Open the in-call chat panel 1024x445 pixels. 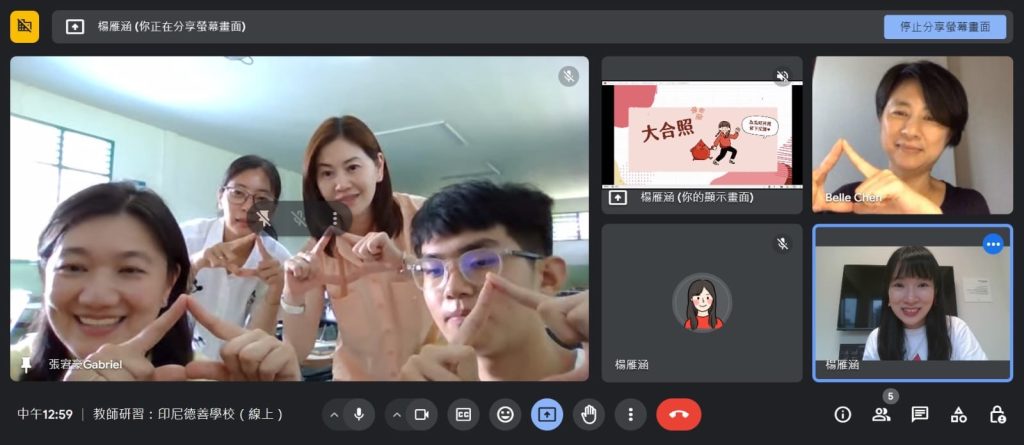(920, 414)
